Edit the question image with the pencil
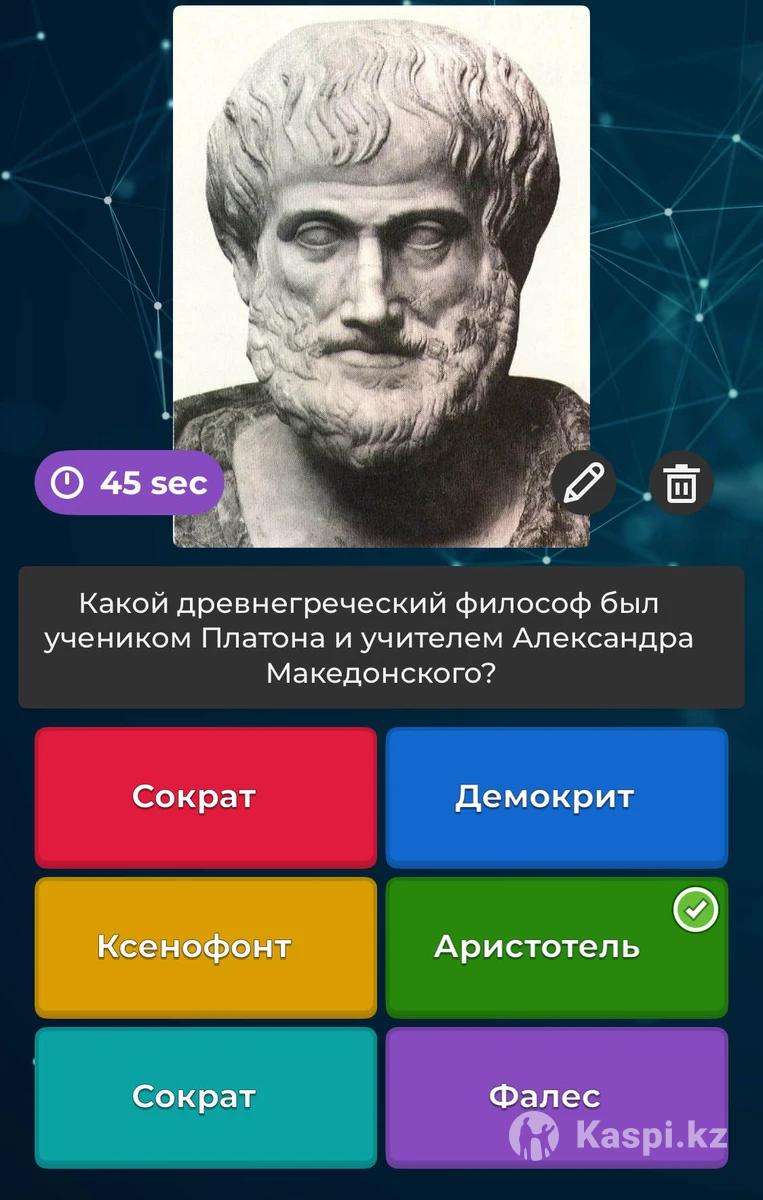This screenshot has width=763, height=1200. [x=583, y=483]
